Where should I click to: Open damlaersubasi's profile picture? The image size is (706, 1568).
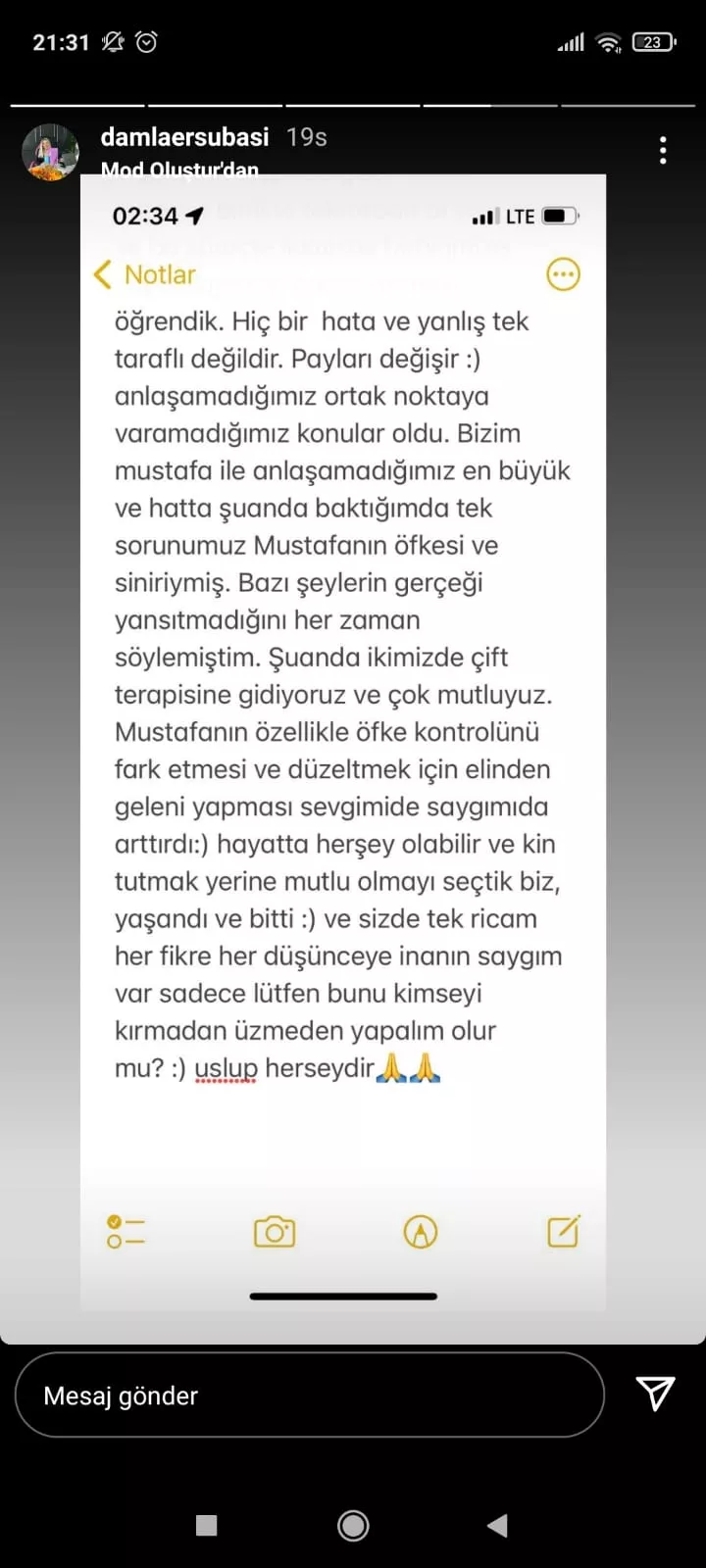(50, 152)
